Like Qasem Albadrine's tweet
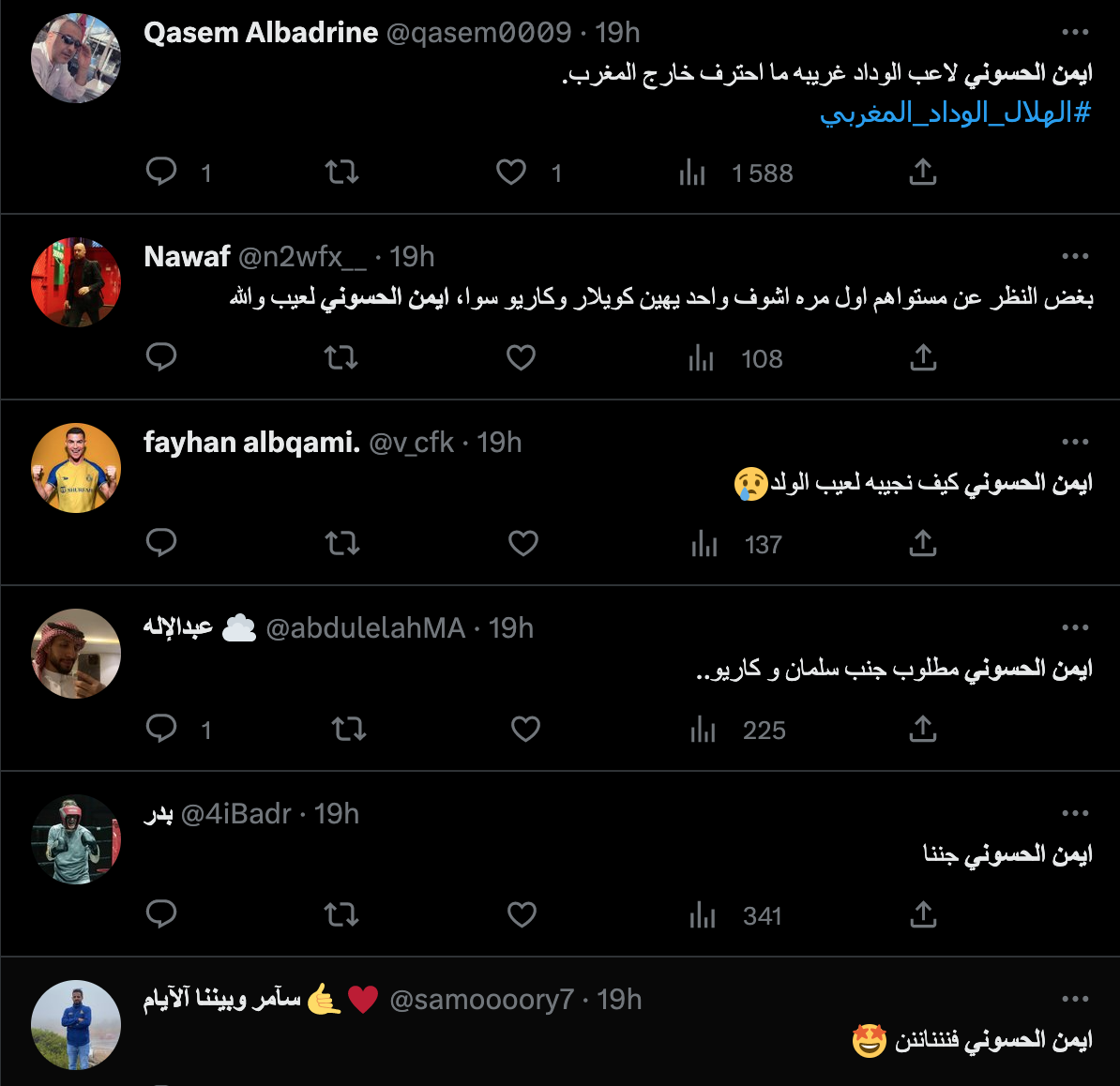Image resolution: width=1120 pixels, height=1086 pixels. coord(511,173)
